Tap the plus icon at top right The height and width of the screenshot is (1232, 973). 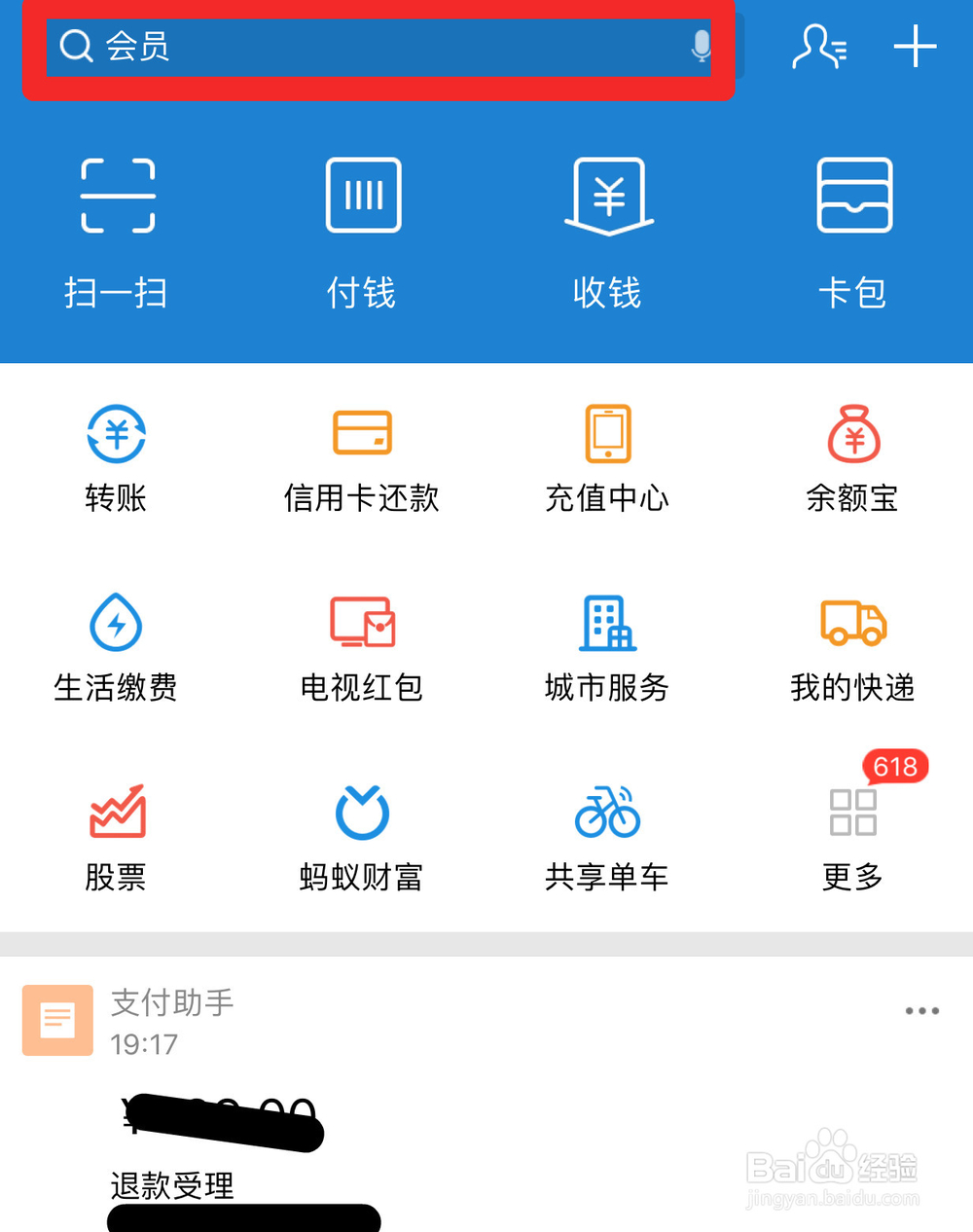click(915, 46)
